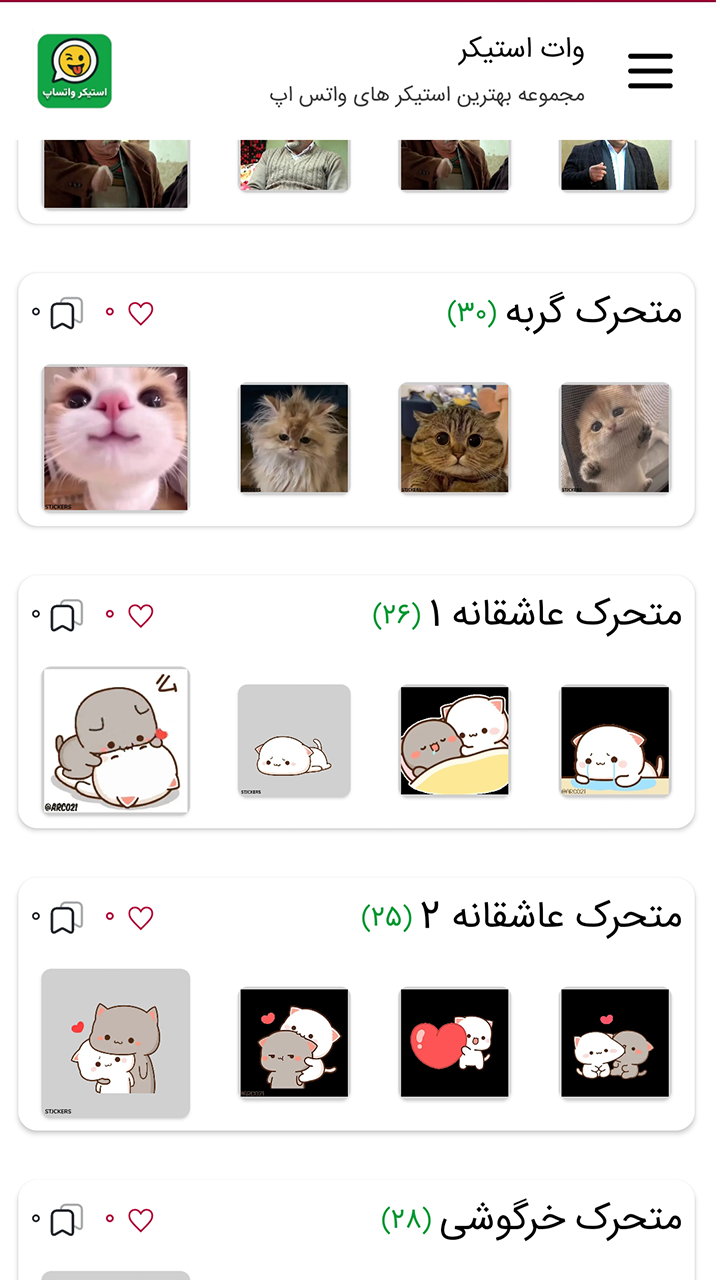Like the متحرک عاشقانه 2 pack
720x1280 pixels.
(x=140, y=917)
